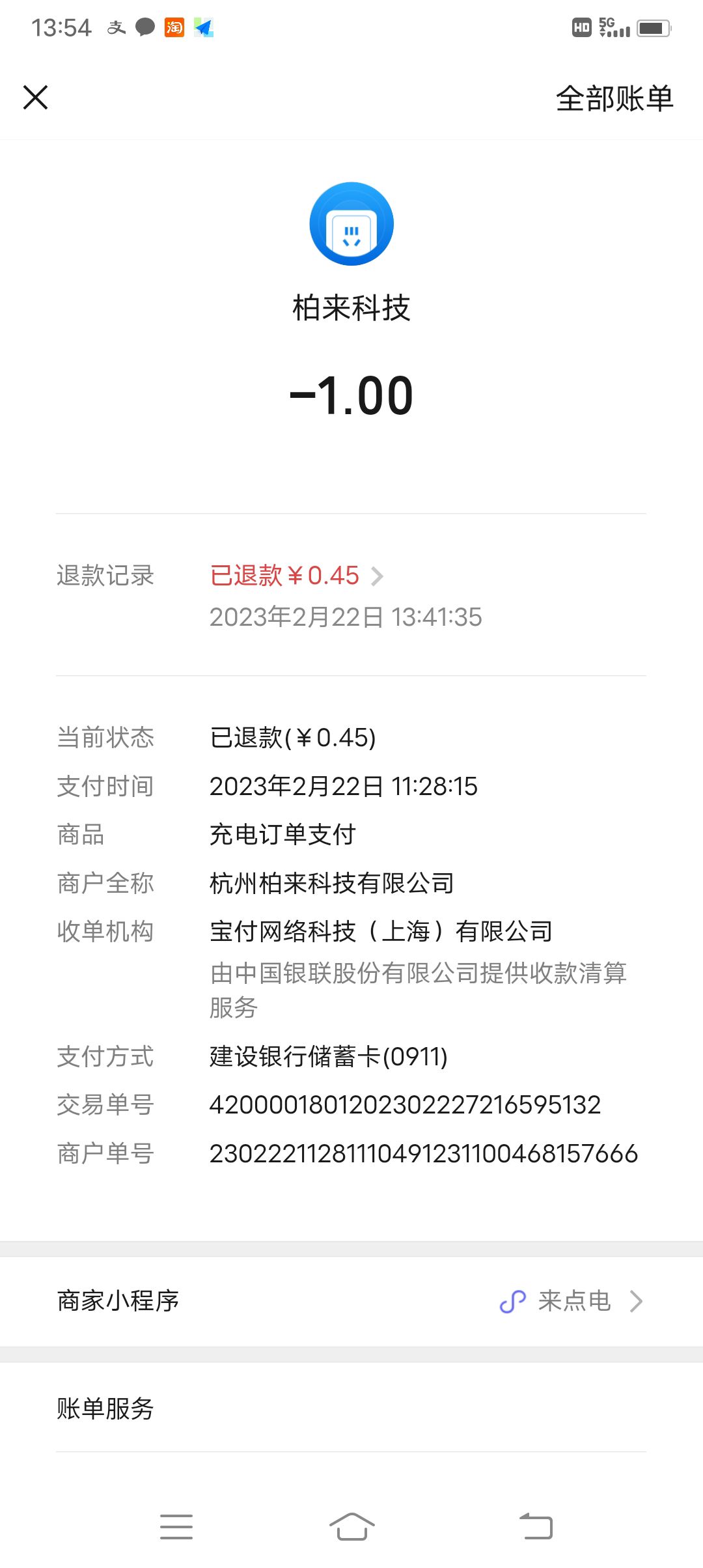703x1568 pixels.
Task: Open the recent apps menu
Action: click(x=176, y=1526)
